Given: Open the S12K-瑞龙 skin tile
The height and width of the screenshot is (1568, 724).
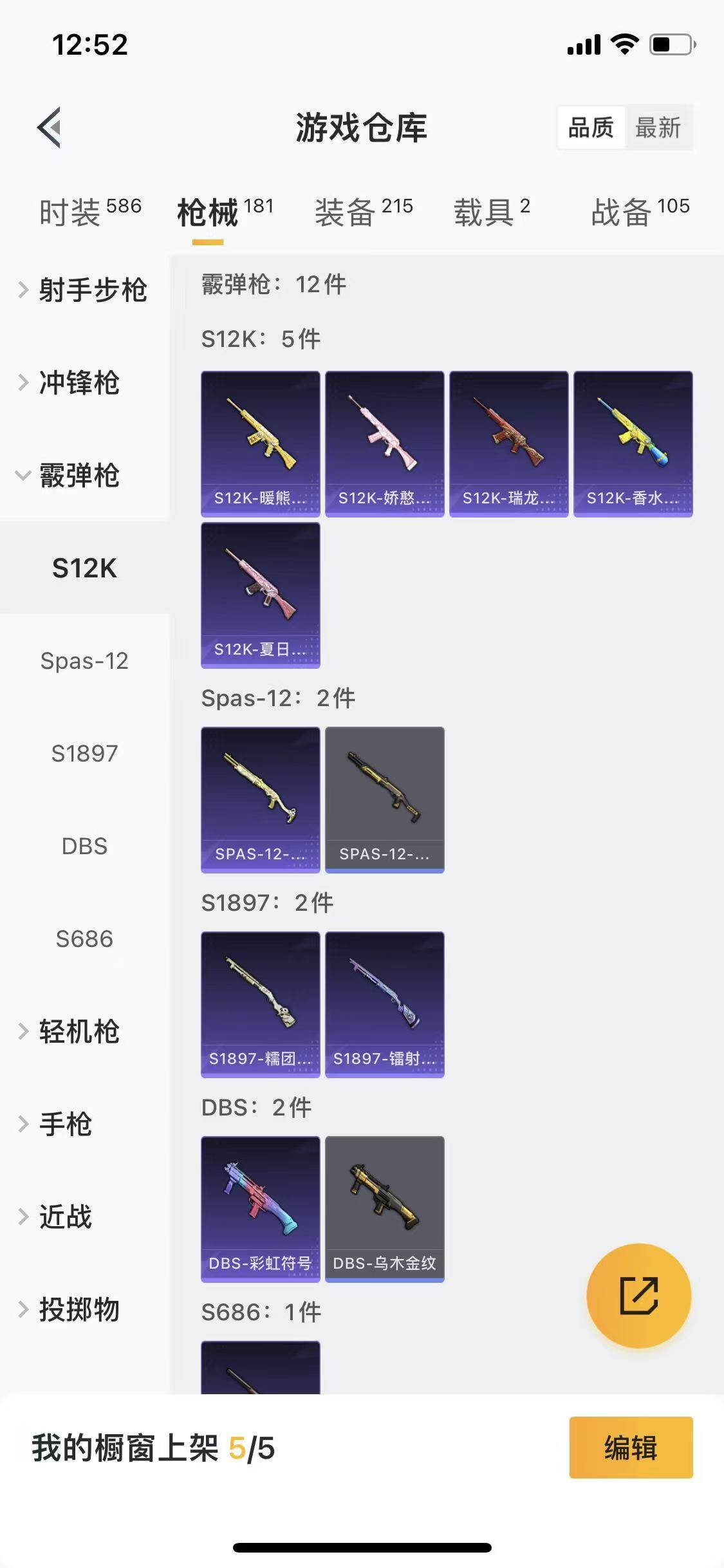Looking at the screenshot, I should point(508,443).
